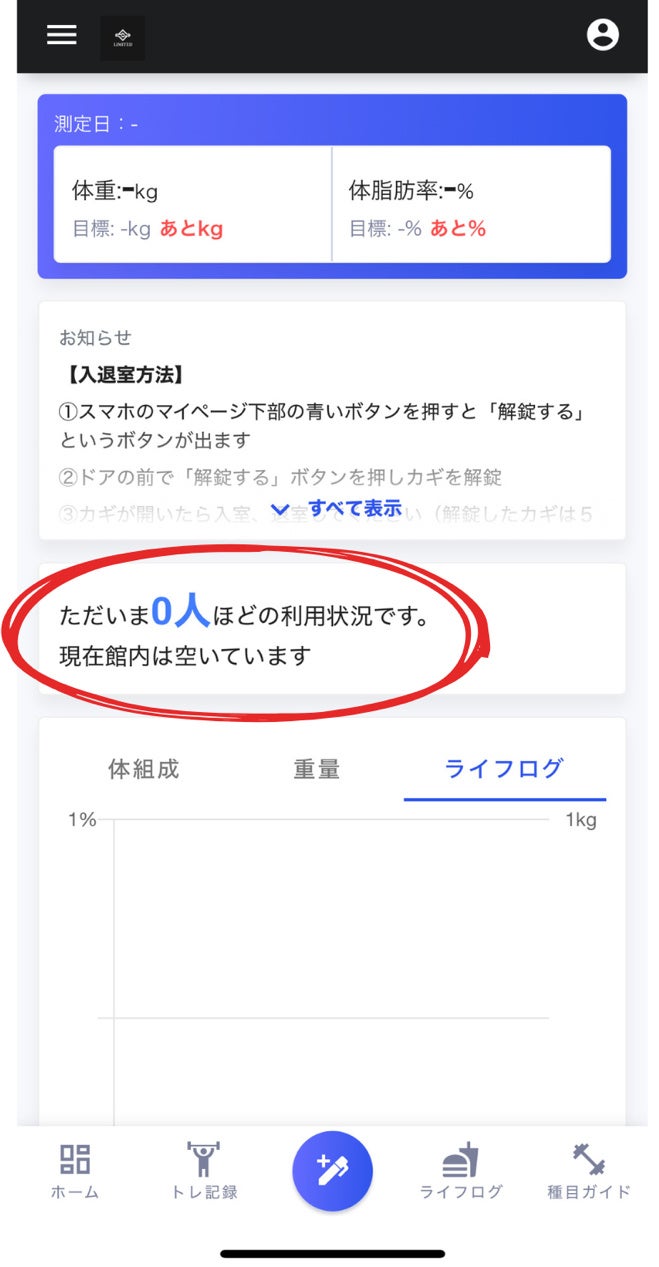The image size is (659, 1267).
Task: Open 種目ガイド in bottom navigation
Action: pos(589,1172)
